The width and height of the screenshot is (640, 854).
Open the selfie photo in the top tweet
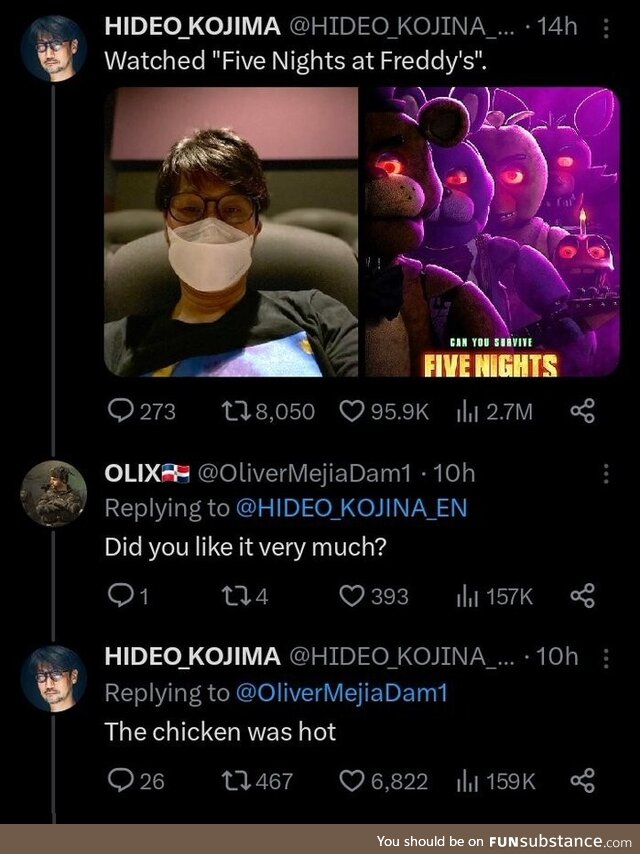(x=231, y=232)
